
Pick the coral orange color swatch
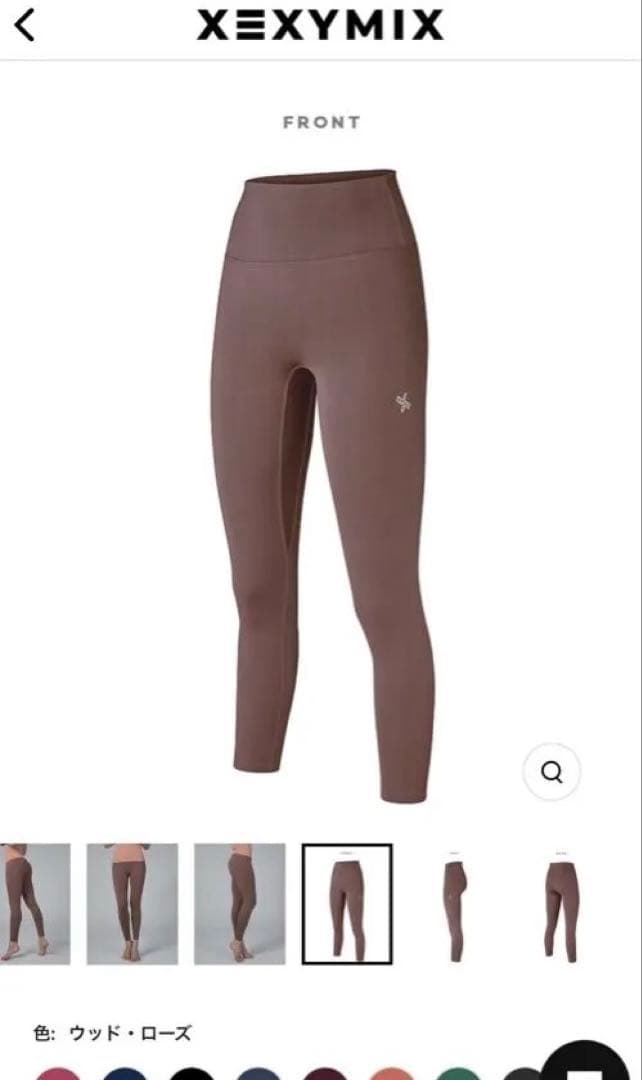(x=392, y=1073)
